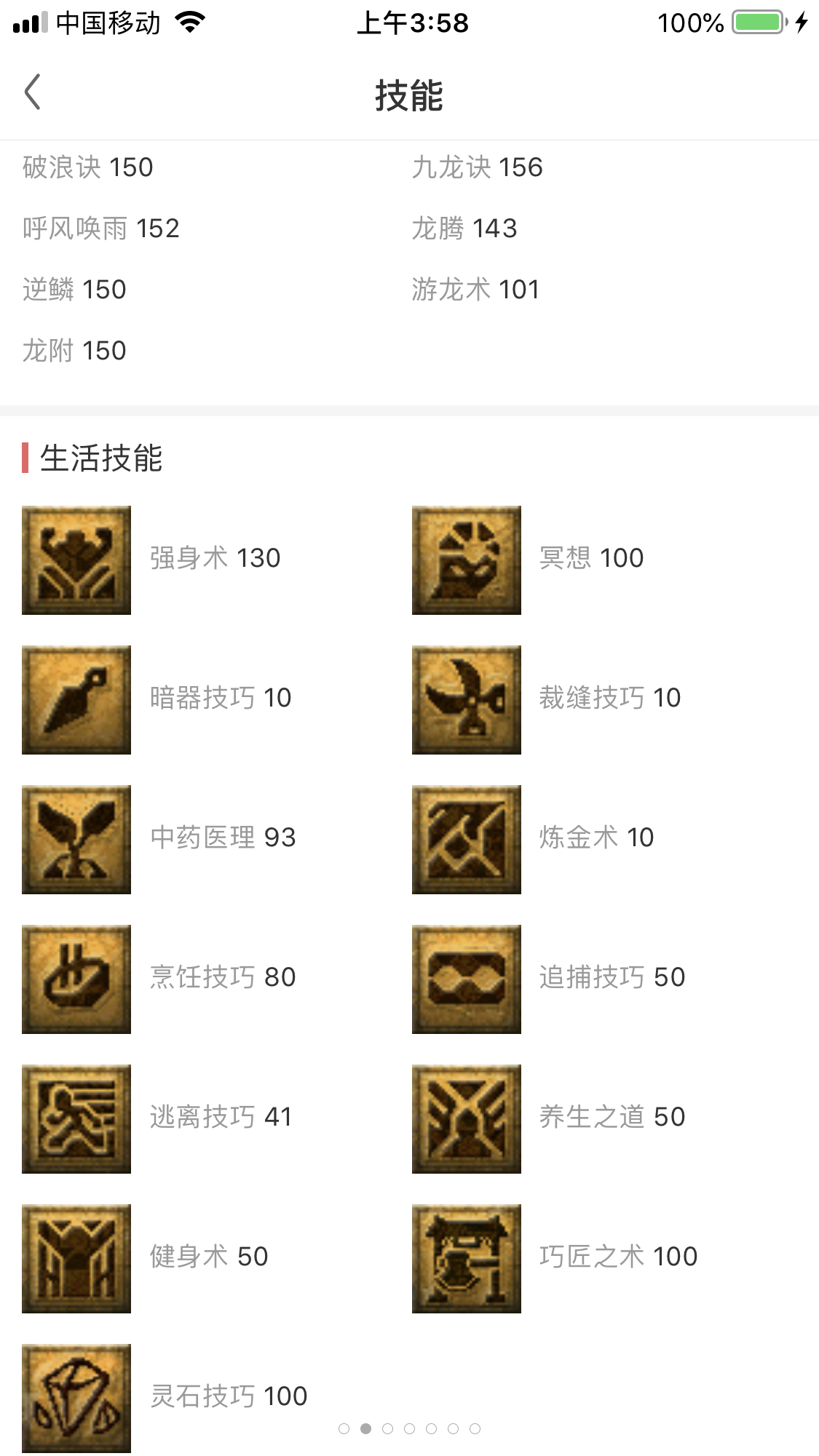Image resolution: width=819 pixels, height=1456 pixels.
Task: Tap the 烹饪技巧 skill icon
Action: (76, 979)
